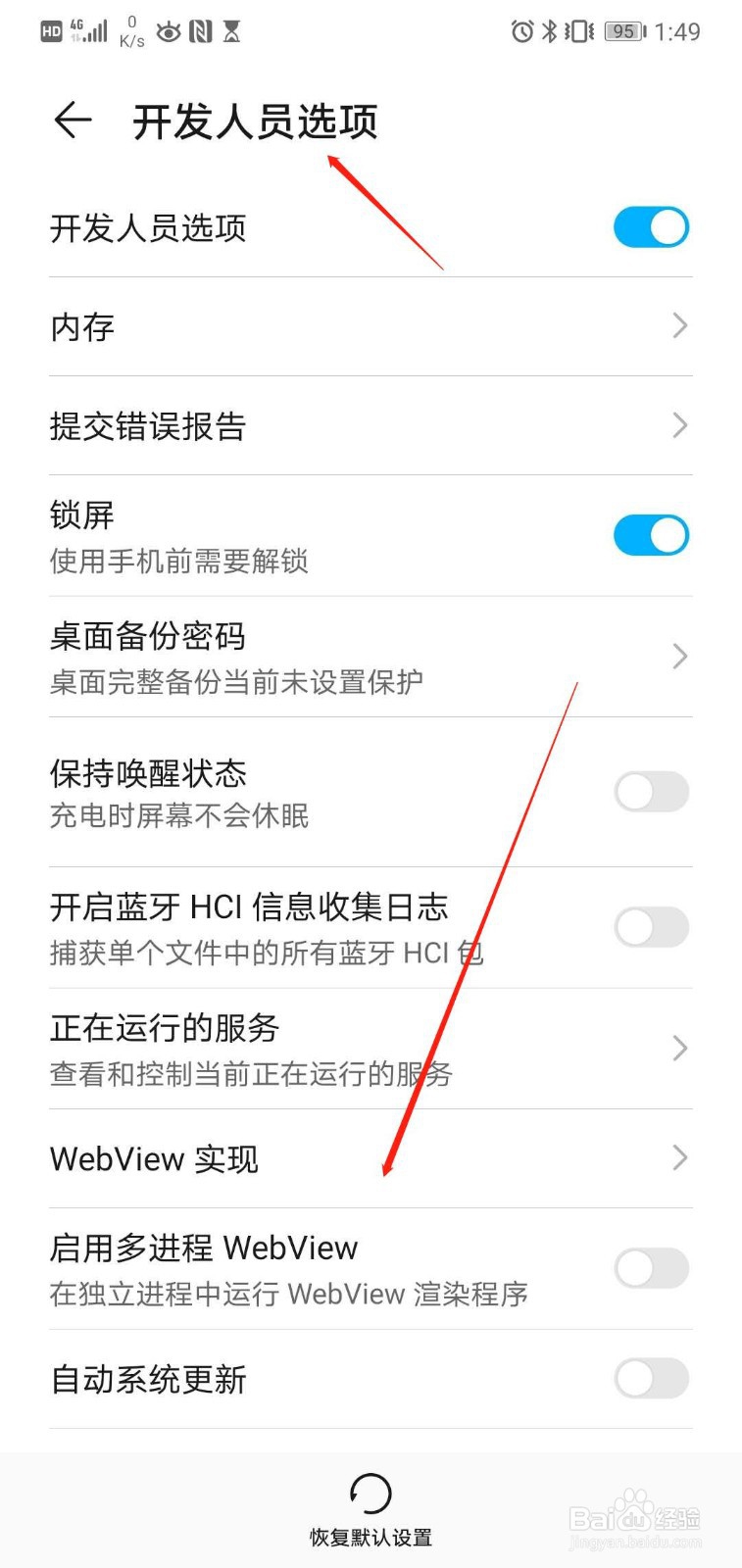Turn off the 锁屏 toggle
Screen dimensions: 742x1568
click(651, 535)
